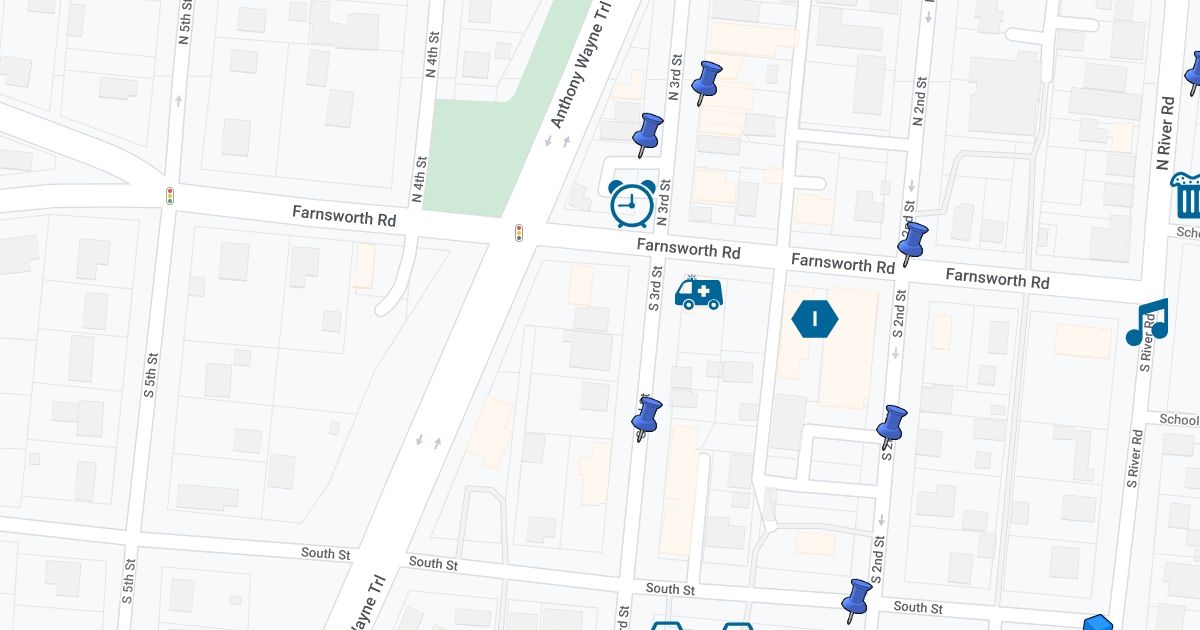
Task: Open the pushpin on S 3rd St
Action: coord(647,418)
